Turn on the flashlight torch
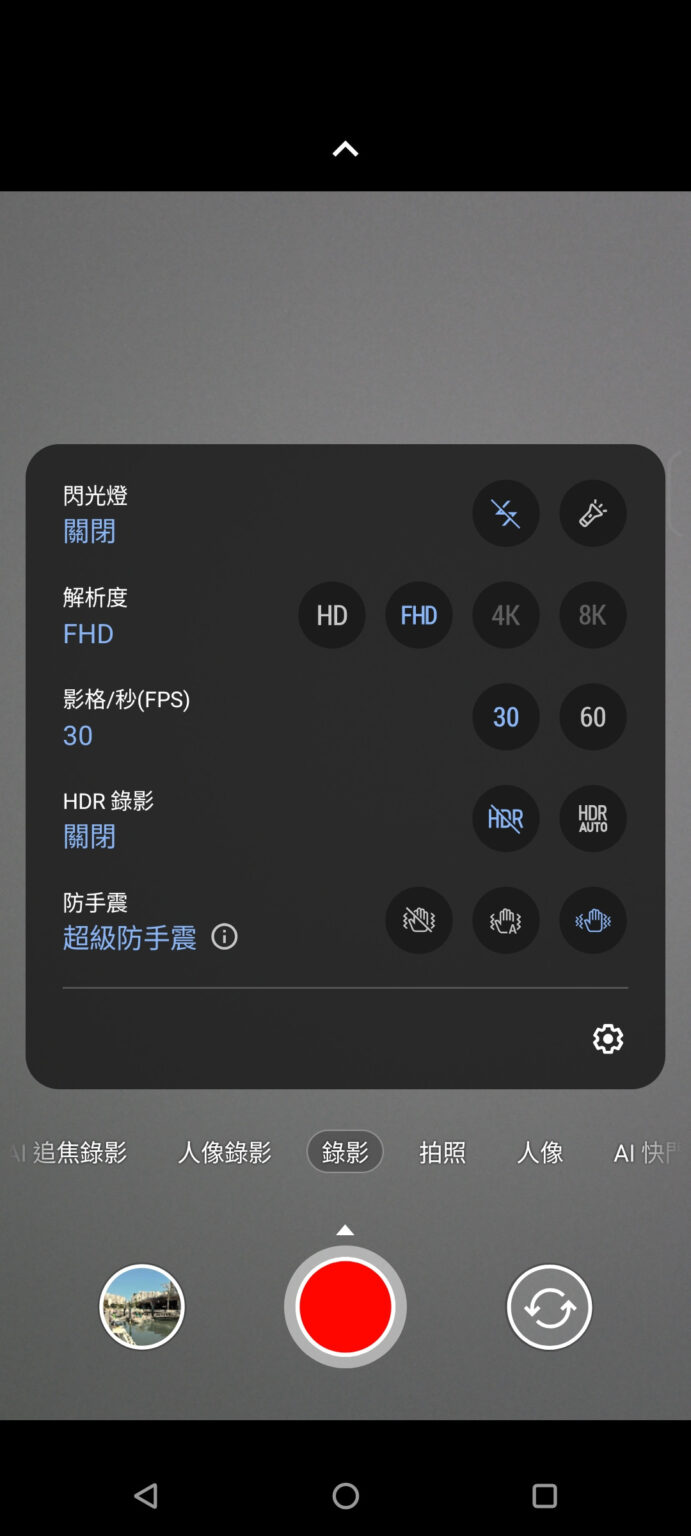The height and width of the screenshot is (1536, 691). (x=592, y=513)
